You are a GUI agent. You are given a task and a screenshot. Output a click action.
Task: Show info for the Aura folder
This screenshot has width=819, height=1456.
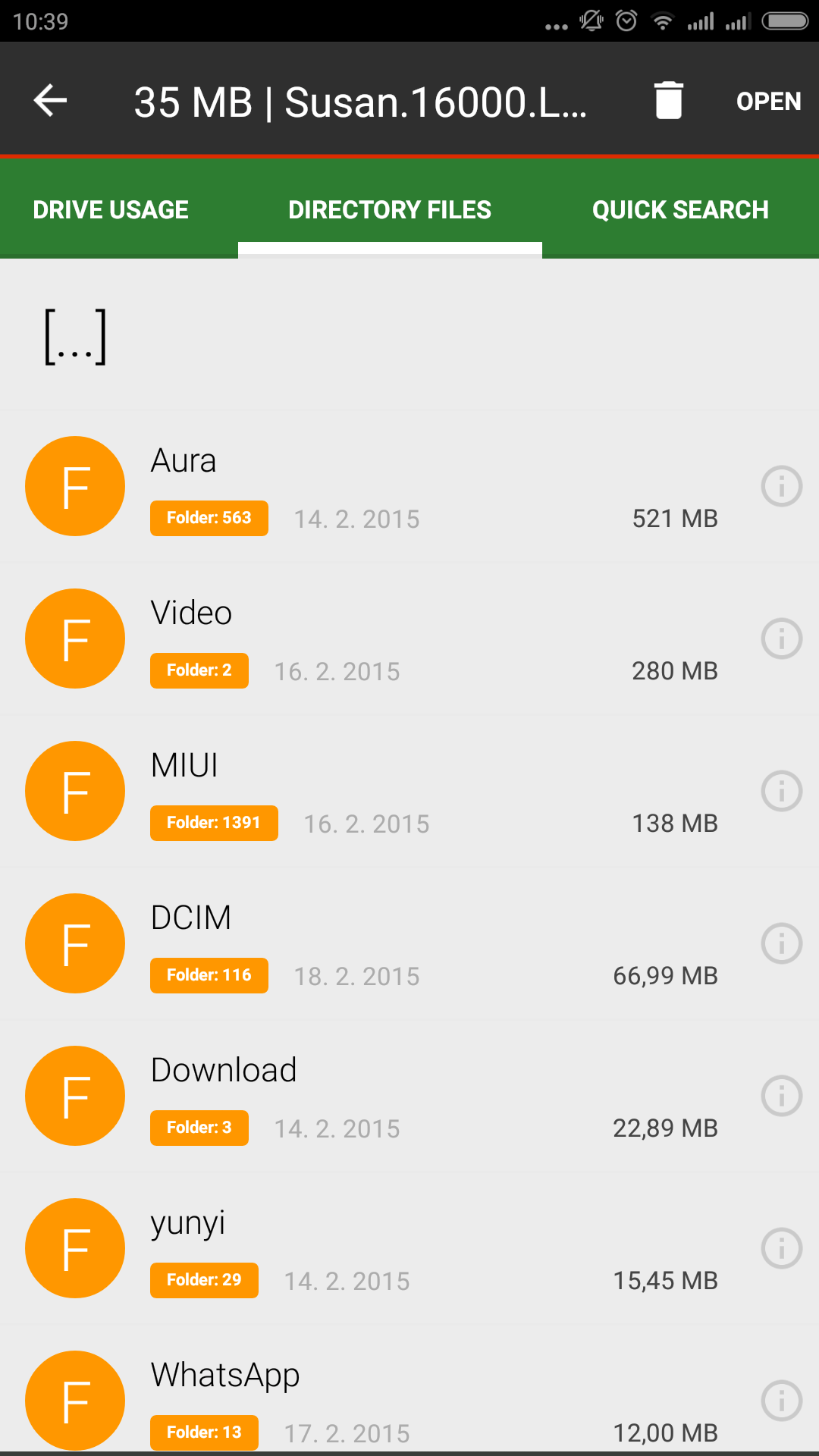pyautogui.click(x=781, y=486)
